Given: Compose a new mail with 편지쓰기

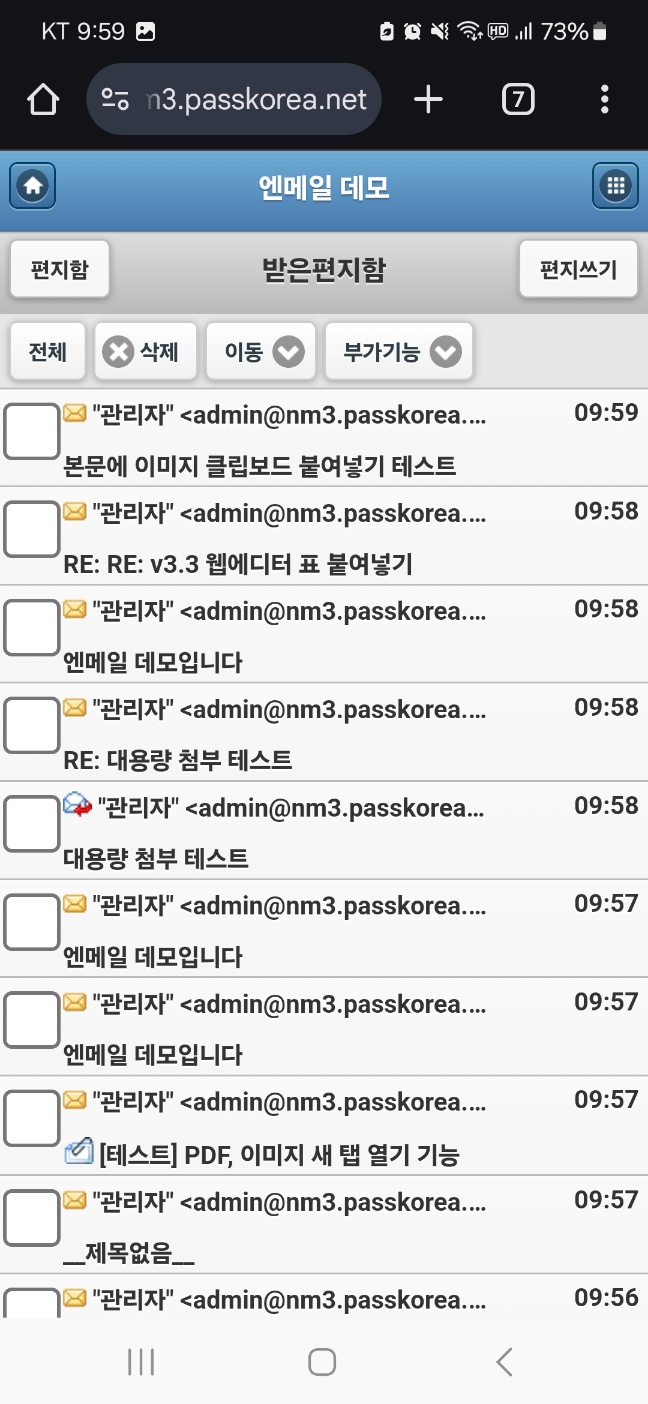Looking at the screenshot, I should click(578, 269).
